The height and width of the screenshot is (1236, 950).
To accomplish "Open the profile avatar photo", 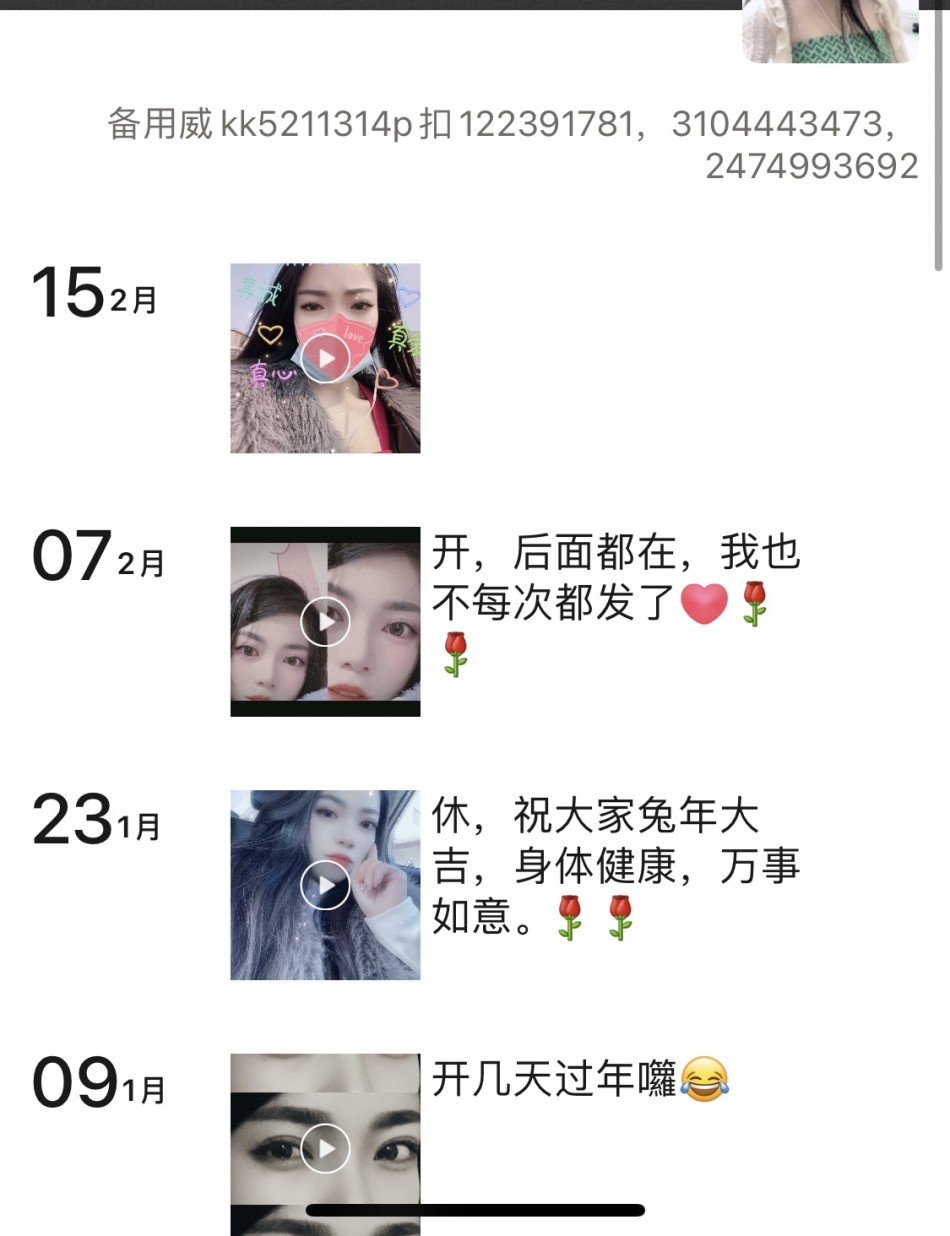I will pyautogui.click(x=829, y=32).
